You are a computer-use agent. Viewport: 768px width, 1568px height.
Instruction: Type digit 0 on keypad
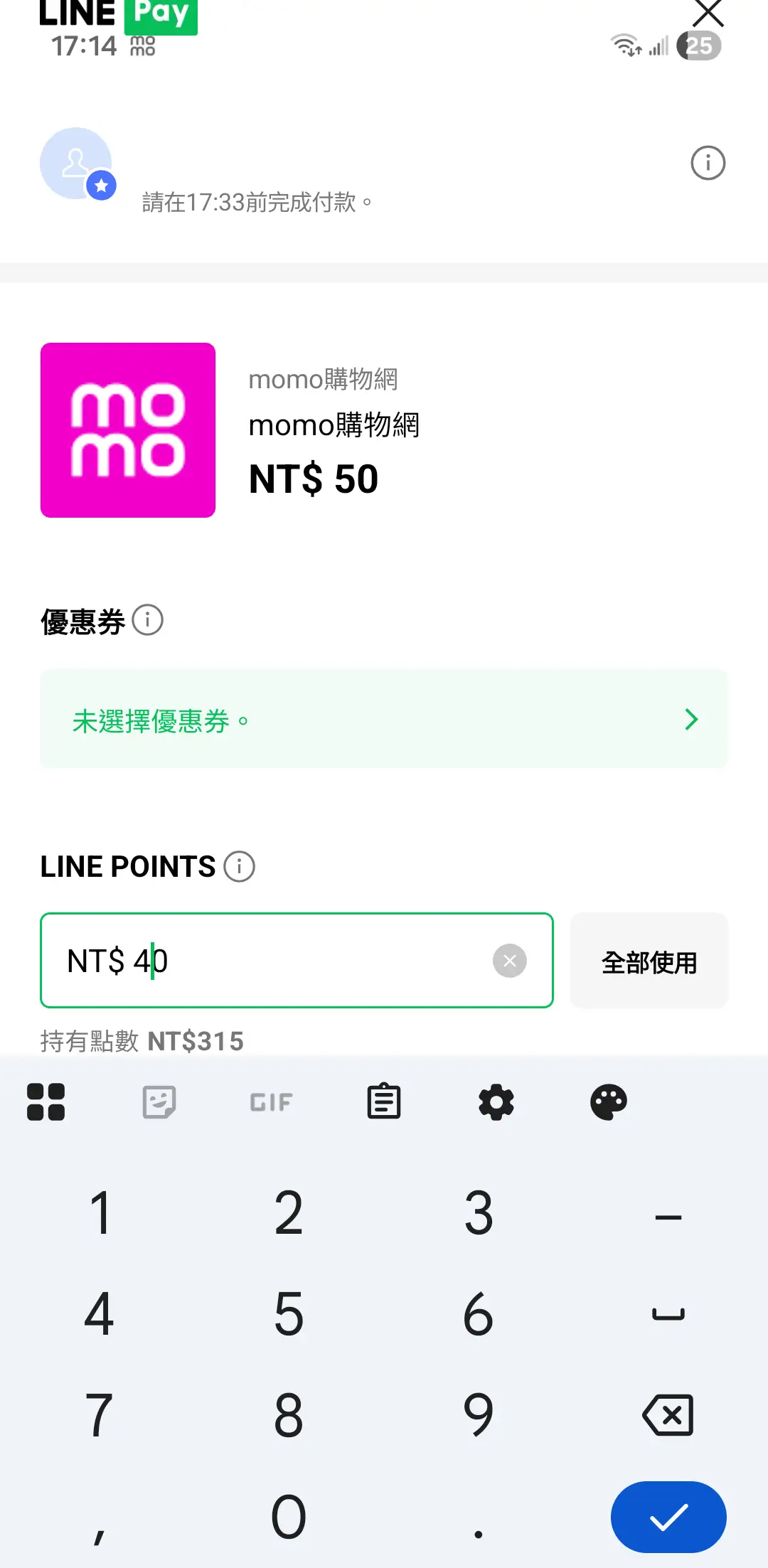pyautogui.click(x=289, y=1517)
